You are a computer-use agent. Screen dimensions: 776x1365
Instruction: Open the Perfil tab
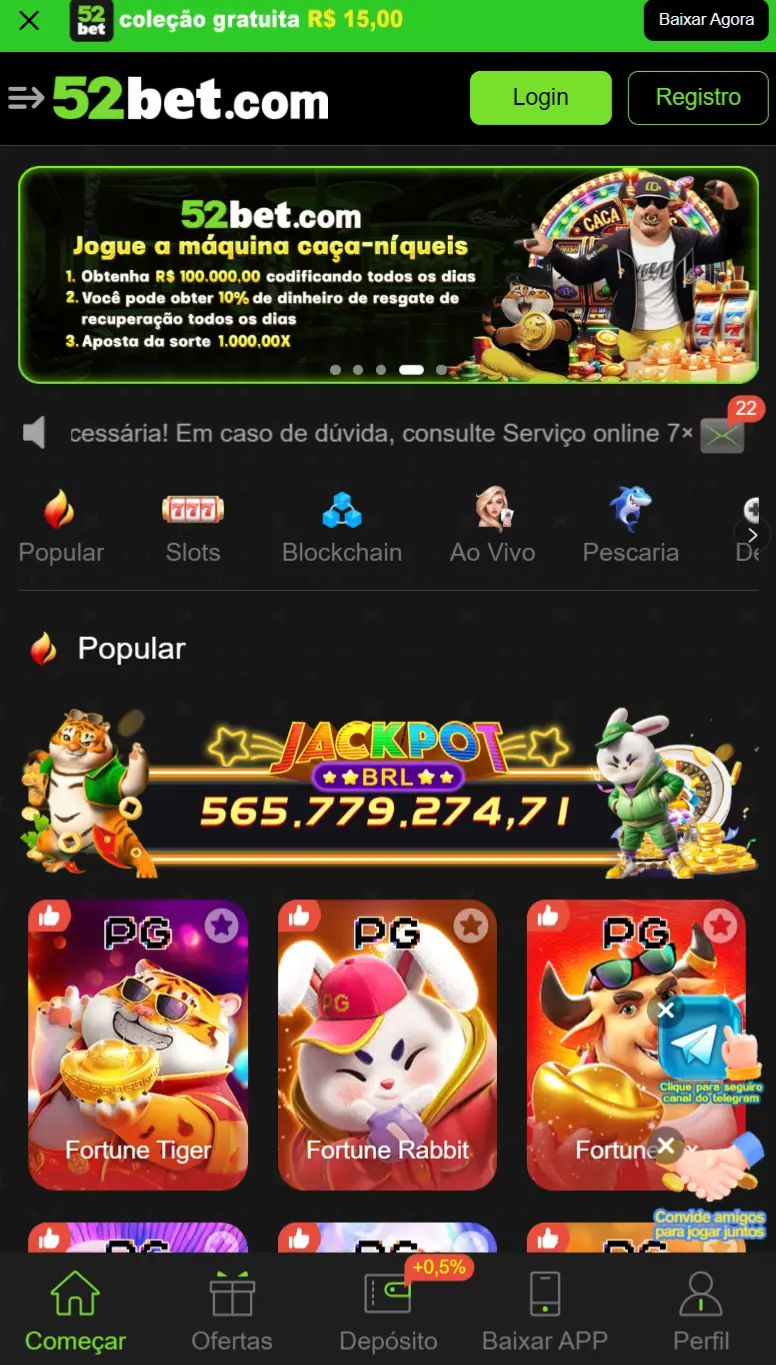click(701, 1310)
